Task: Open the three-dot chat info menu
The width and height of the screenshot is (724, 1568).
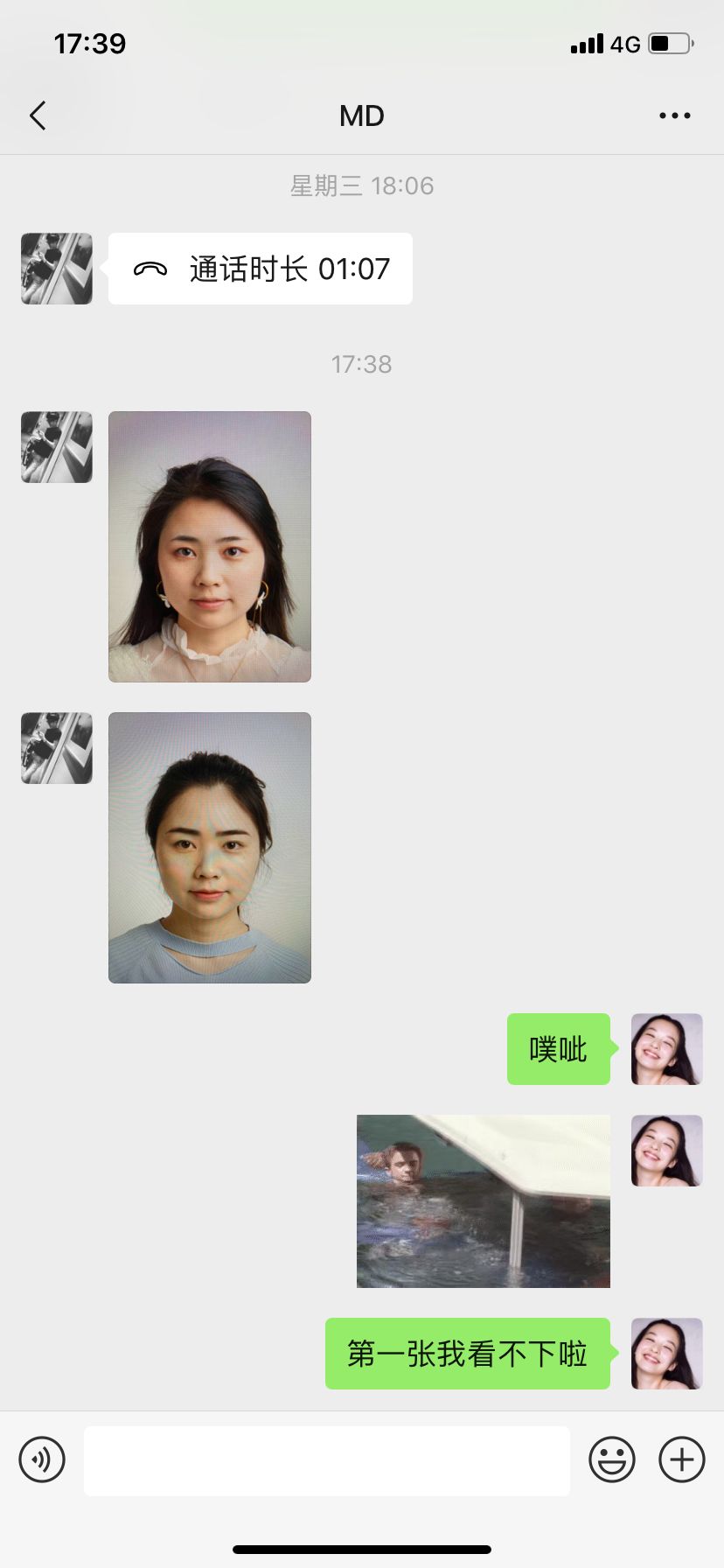Action: click(674, 115)
